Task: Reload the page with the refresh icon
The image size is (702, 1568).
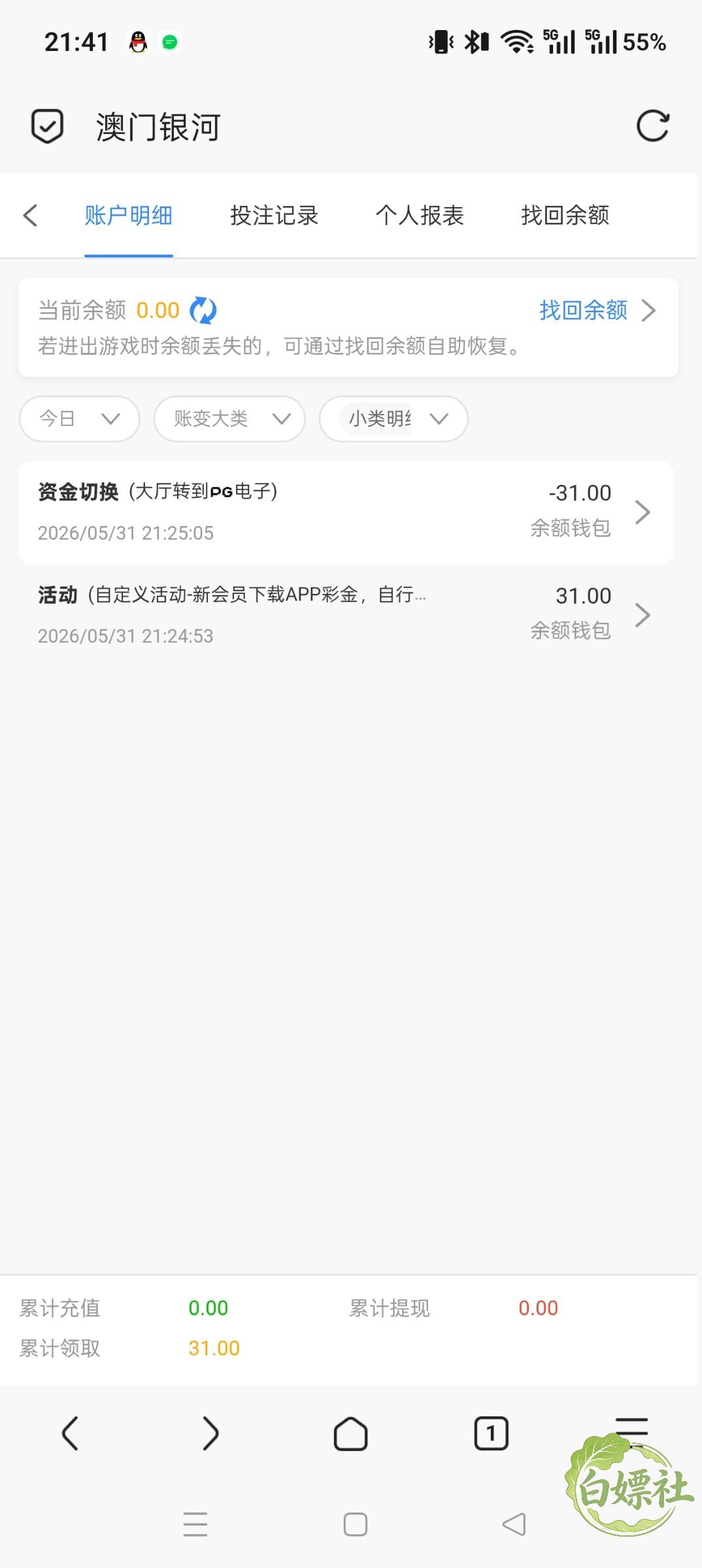Action: coord(653,126)
